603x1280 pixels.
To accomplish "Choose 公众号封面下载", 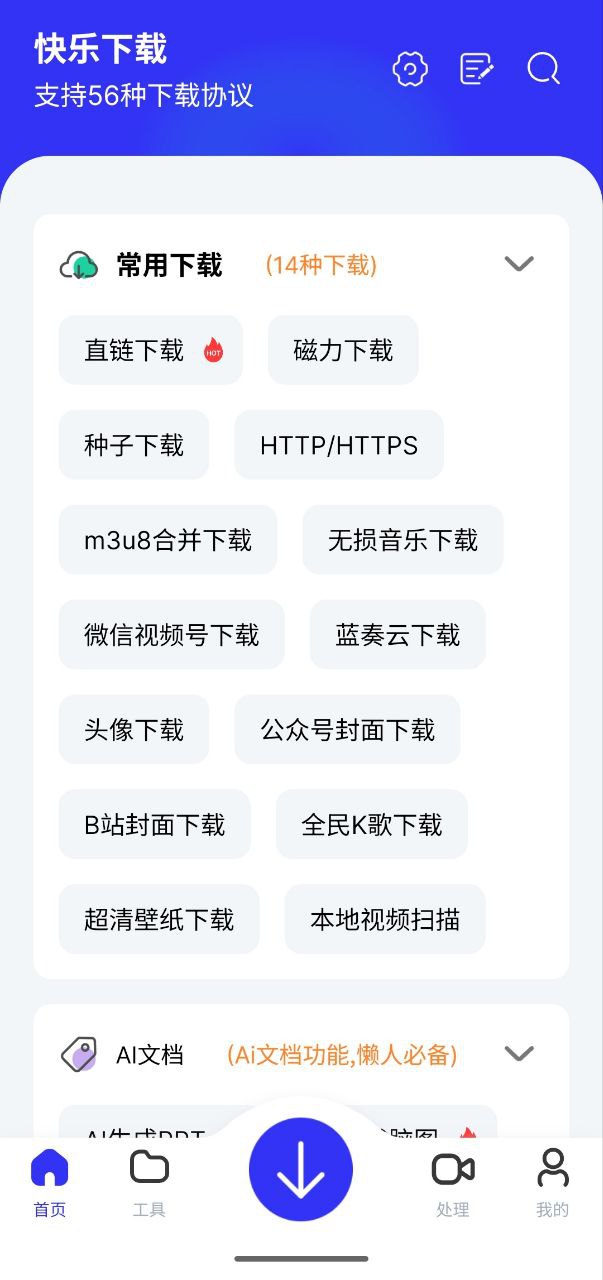I will [348, 730].
